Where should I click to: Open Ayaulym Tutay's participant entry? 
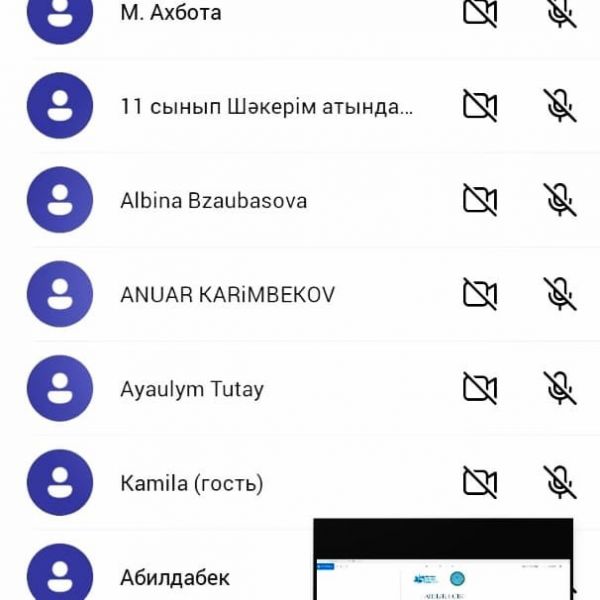[192, 388]
